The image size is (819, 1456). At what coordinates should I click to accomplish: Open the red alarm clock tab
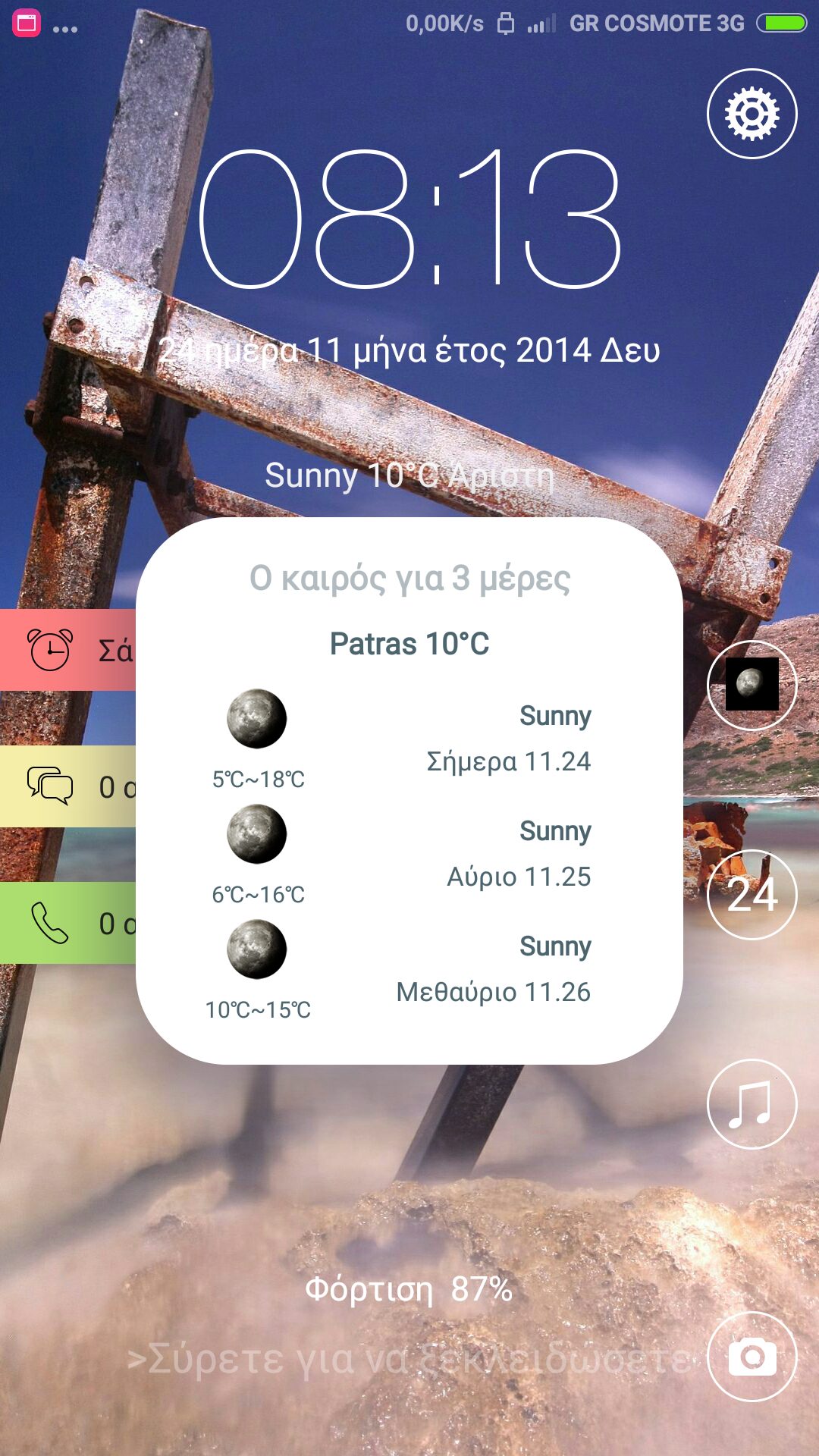68,650
